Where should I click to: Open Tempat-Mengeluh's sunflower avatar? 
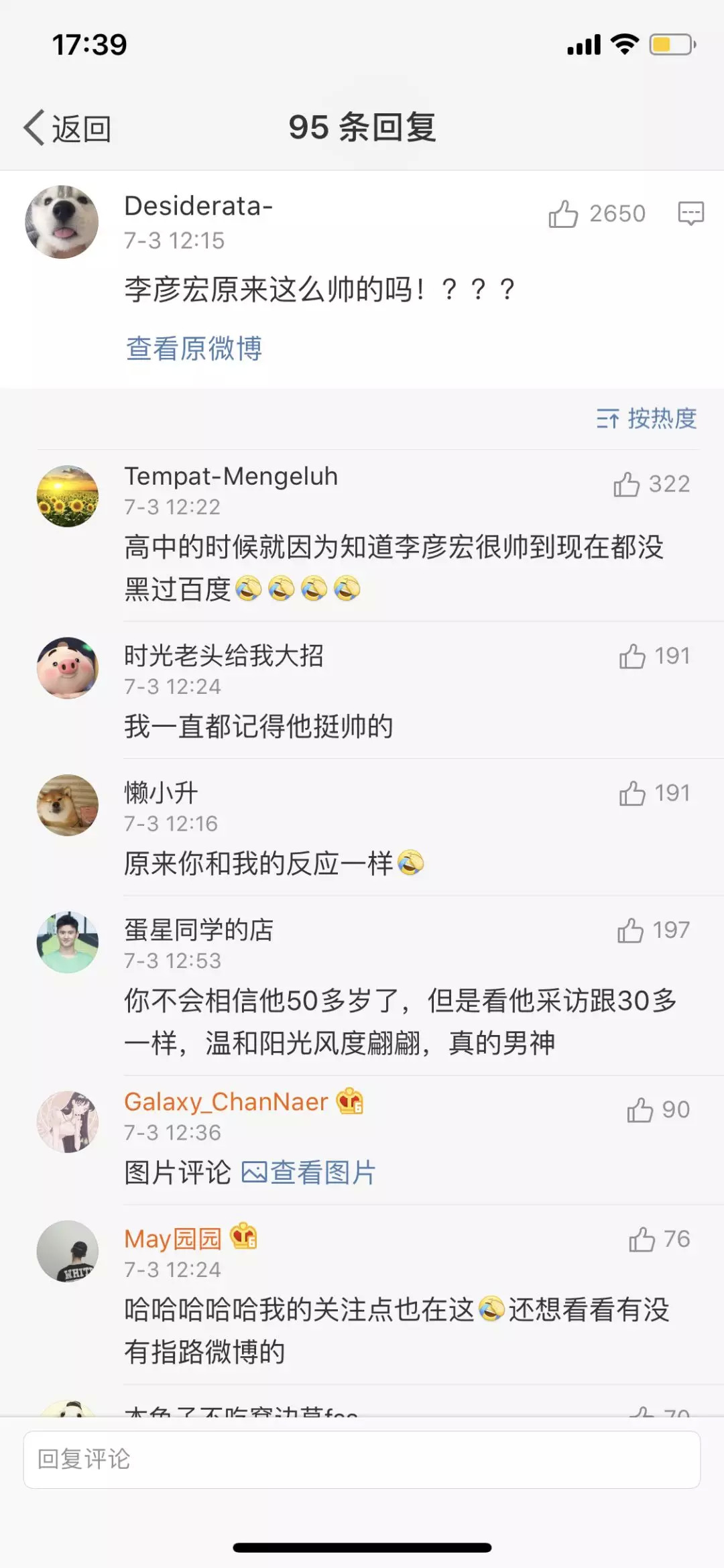pyautogui.click(x=68, y=496)
